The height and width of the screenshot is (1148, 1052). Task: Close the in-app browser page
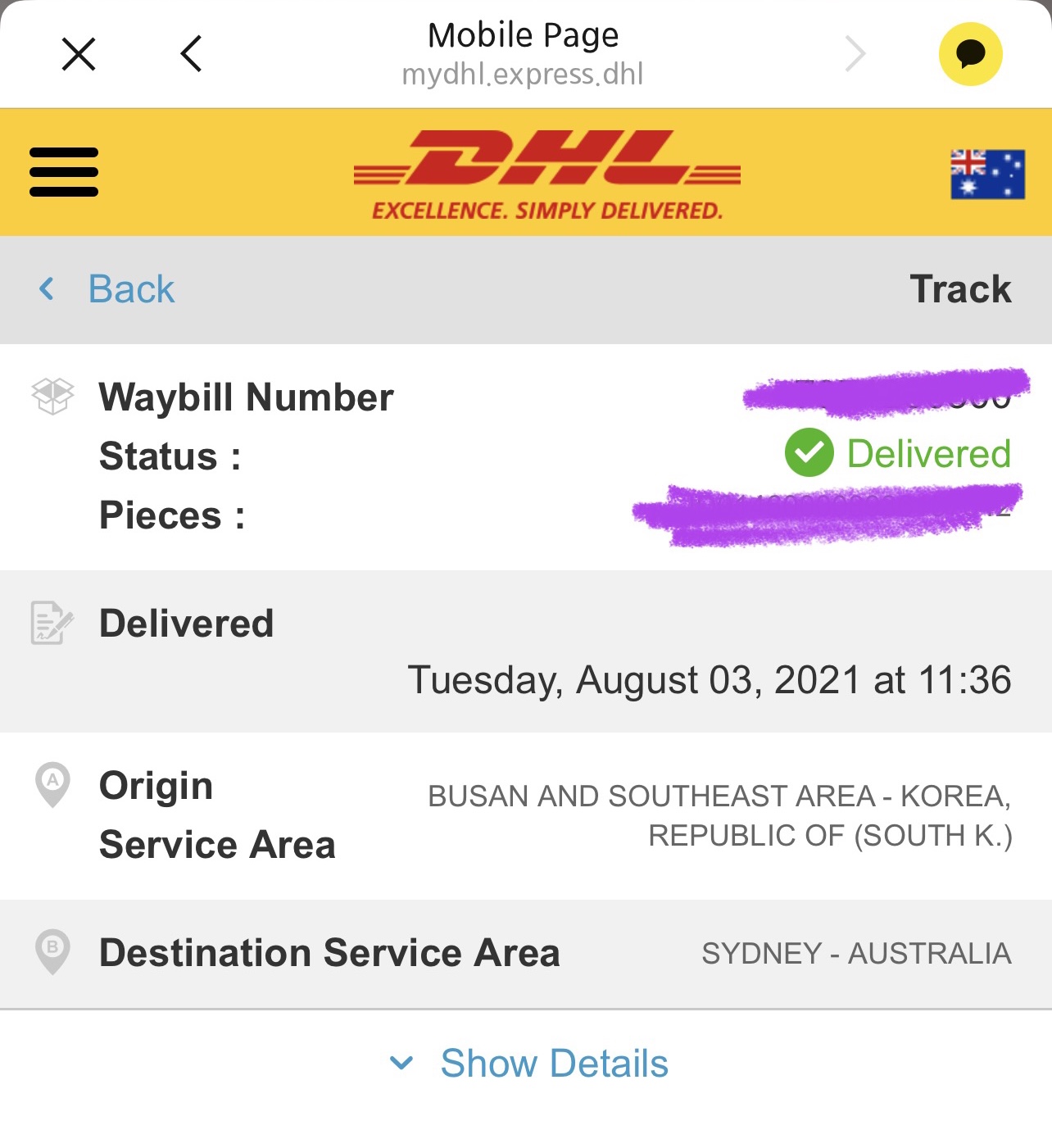79,55
